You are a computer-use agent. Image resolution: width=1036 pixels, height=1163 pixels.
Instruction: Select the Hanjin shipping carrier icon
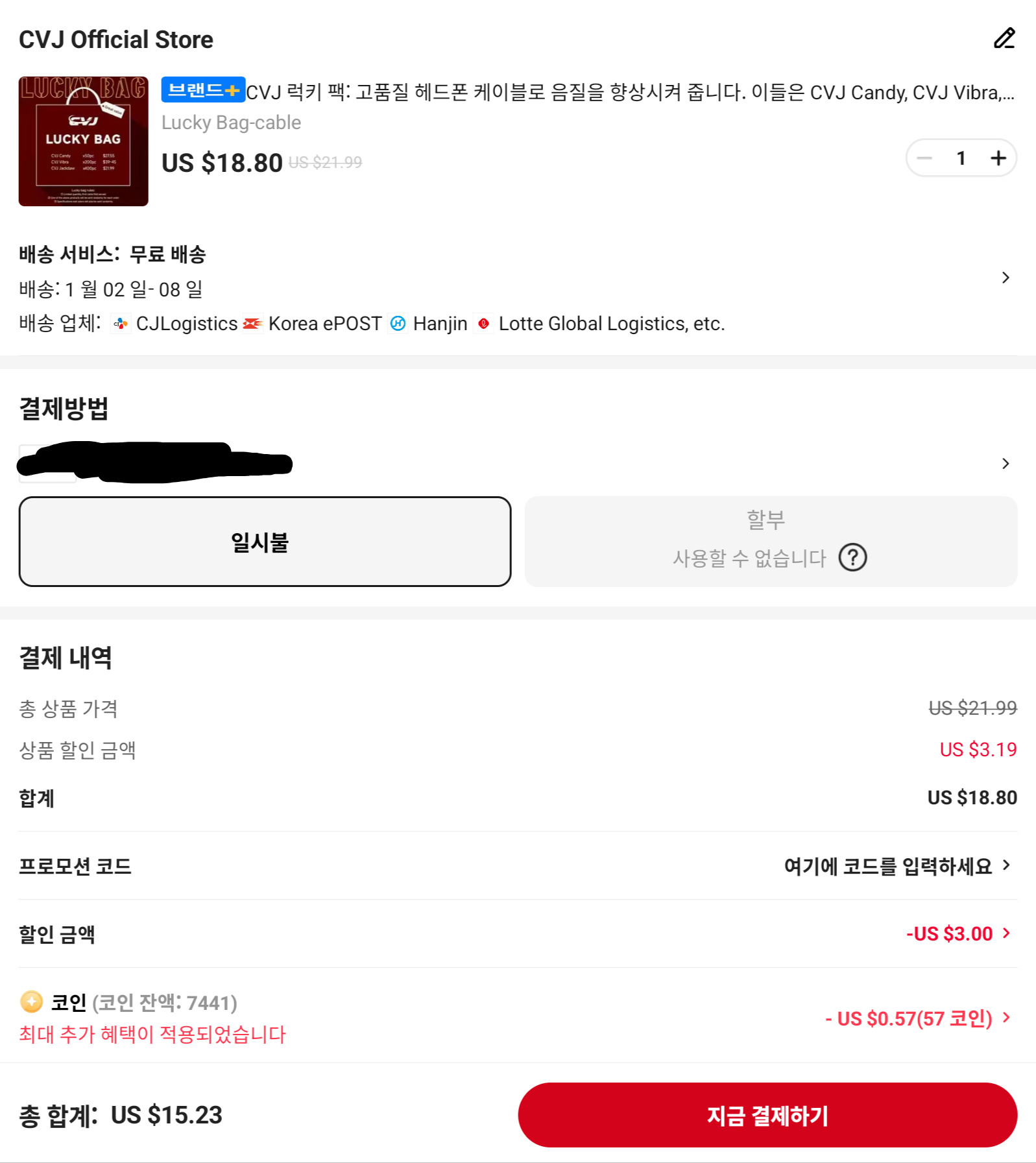398,323
